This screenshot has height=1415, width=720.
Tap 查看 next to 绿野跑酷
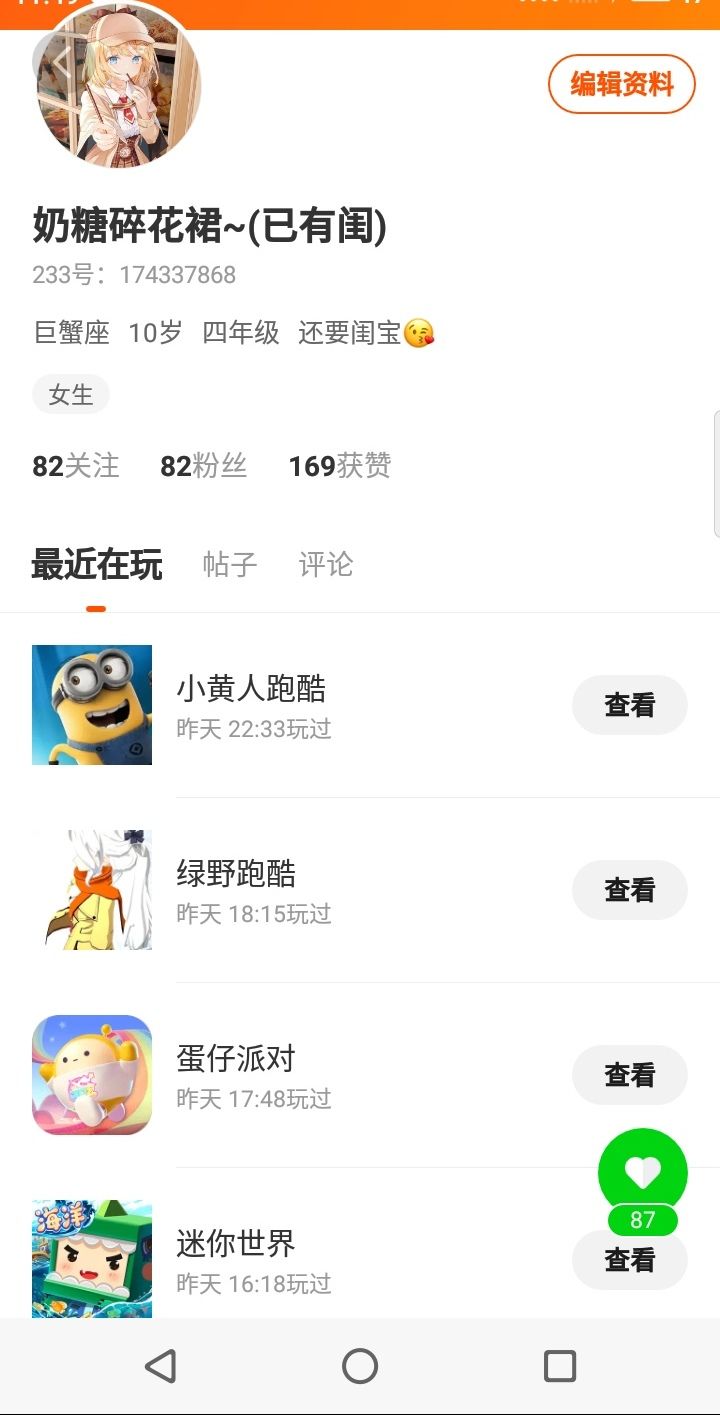click(x=629, y=890)
